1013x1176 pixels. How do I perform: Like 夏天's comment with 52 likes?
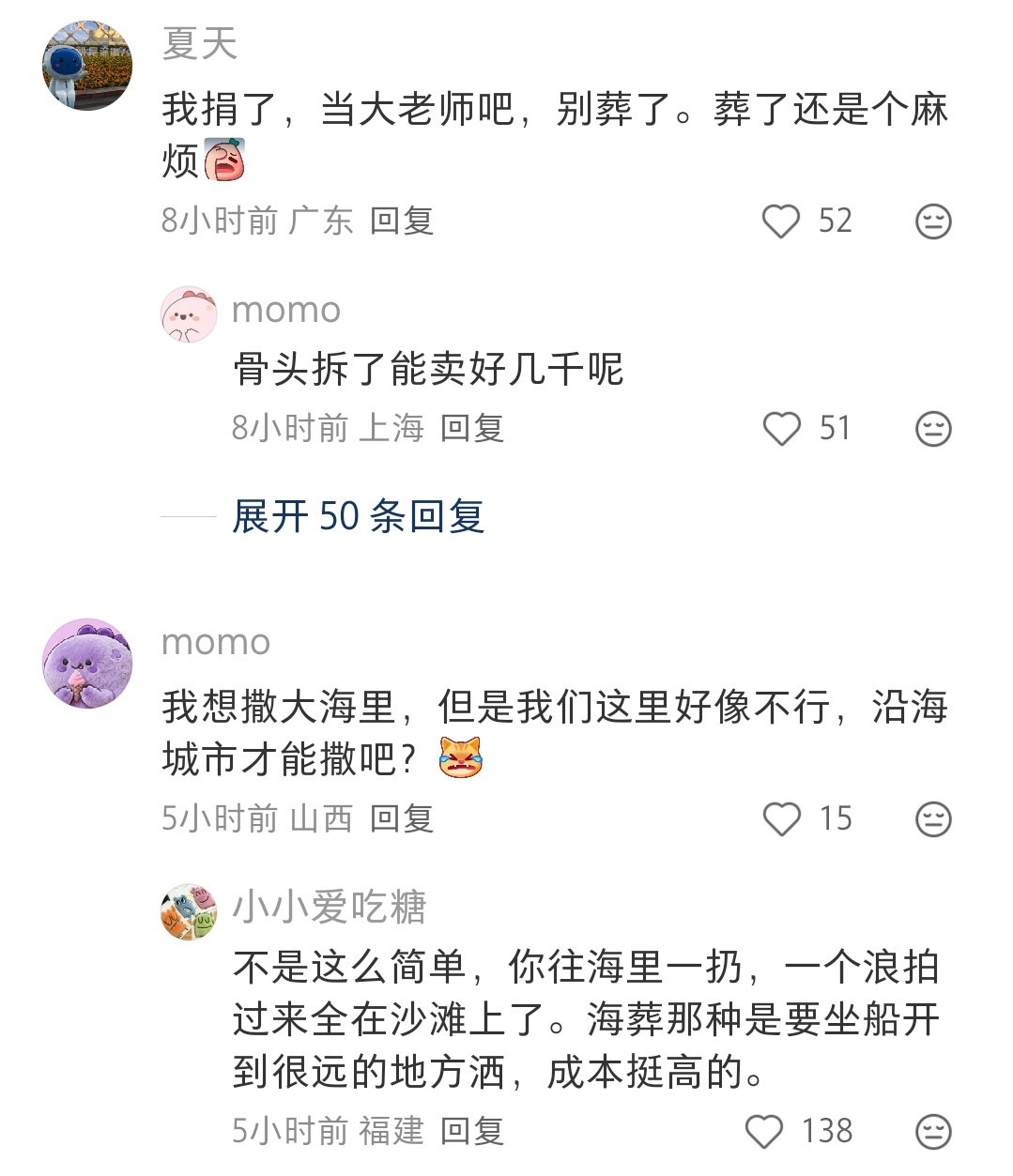780,221
